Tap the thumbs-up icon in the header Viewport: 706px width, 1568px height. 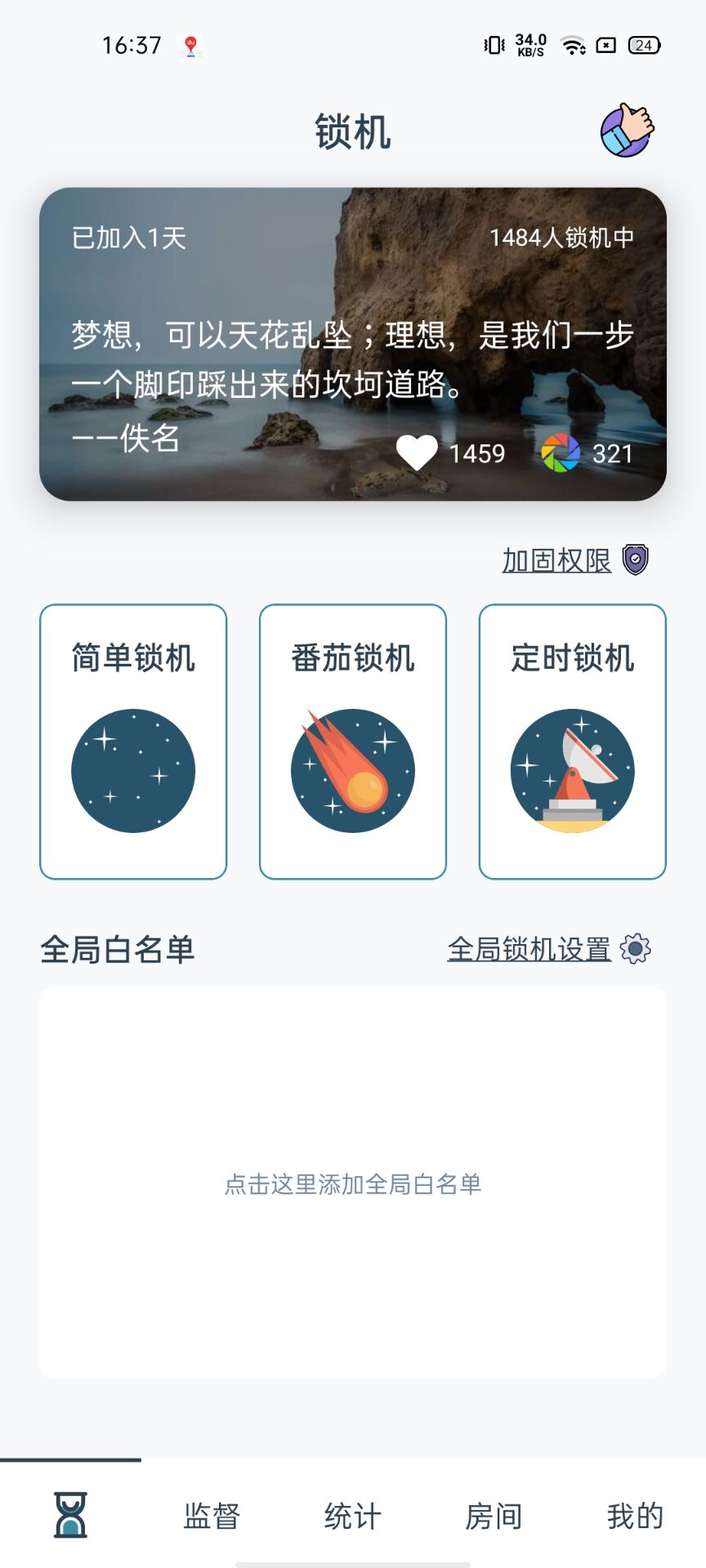[627, 130]
